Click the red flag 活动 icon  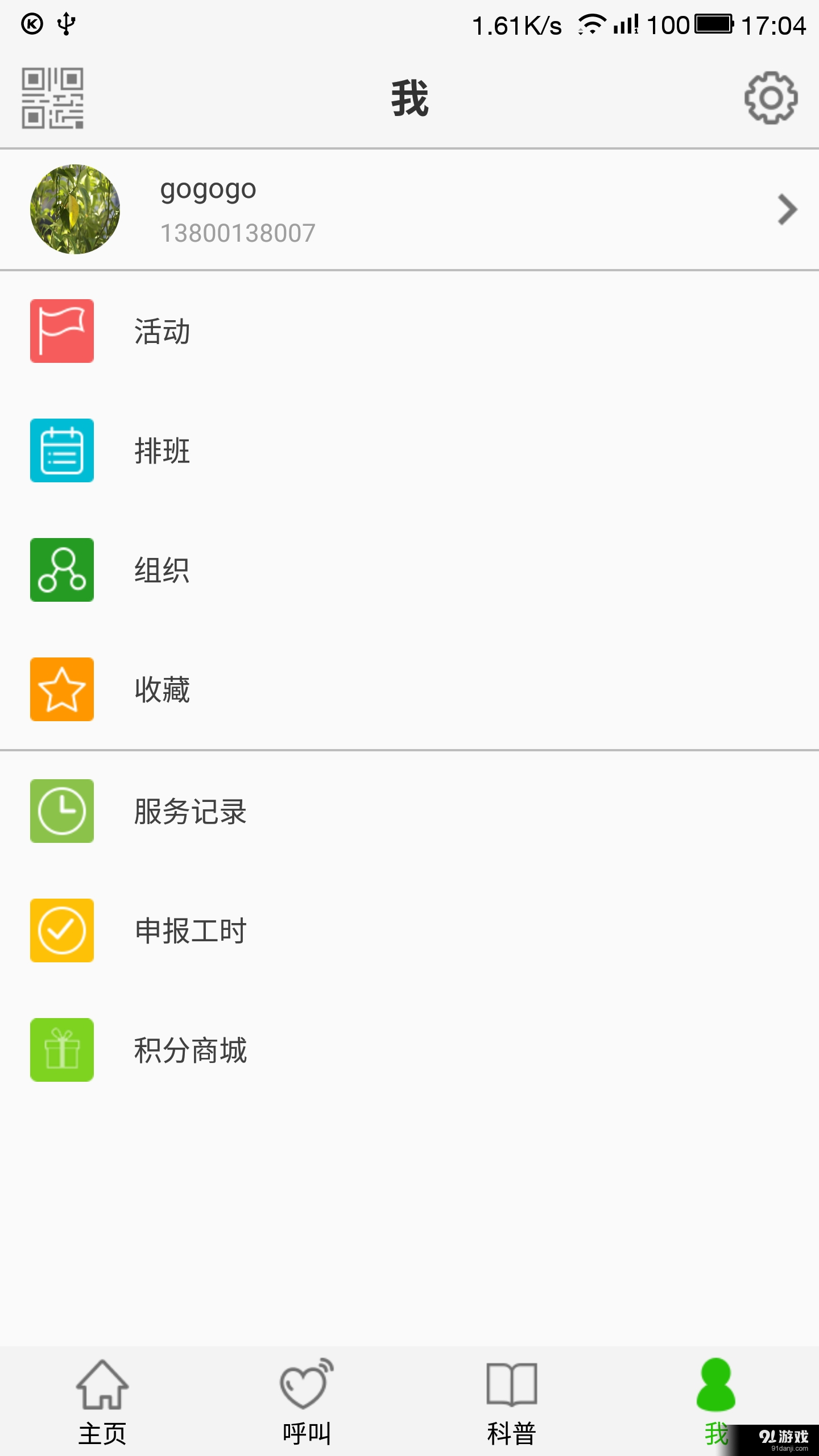tap(61, 333)
